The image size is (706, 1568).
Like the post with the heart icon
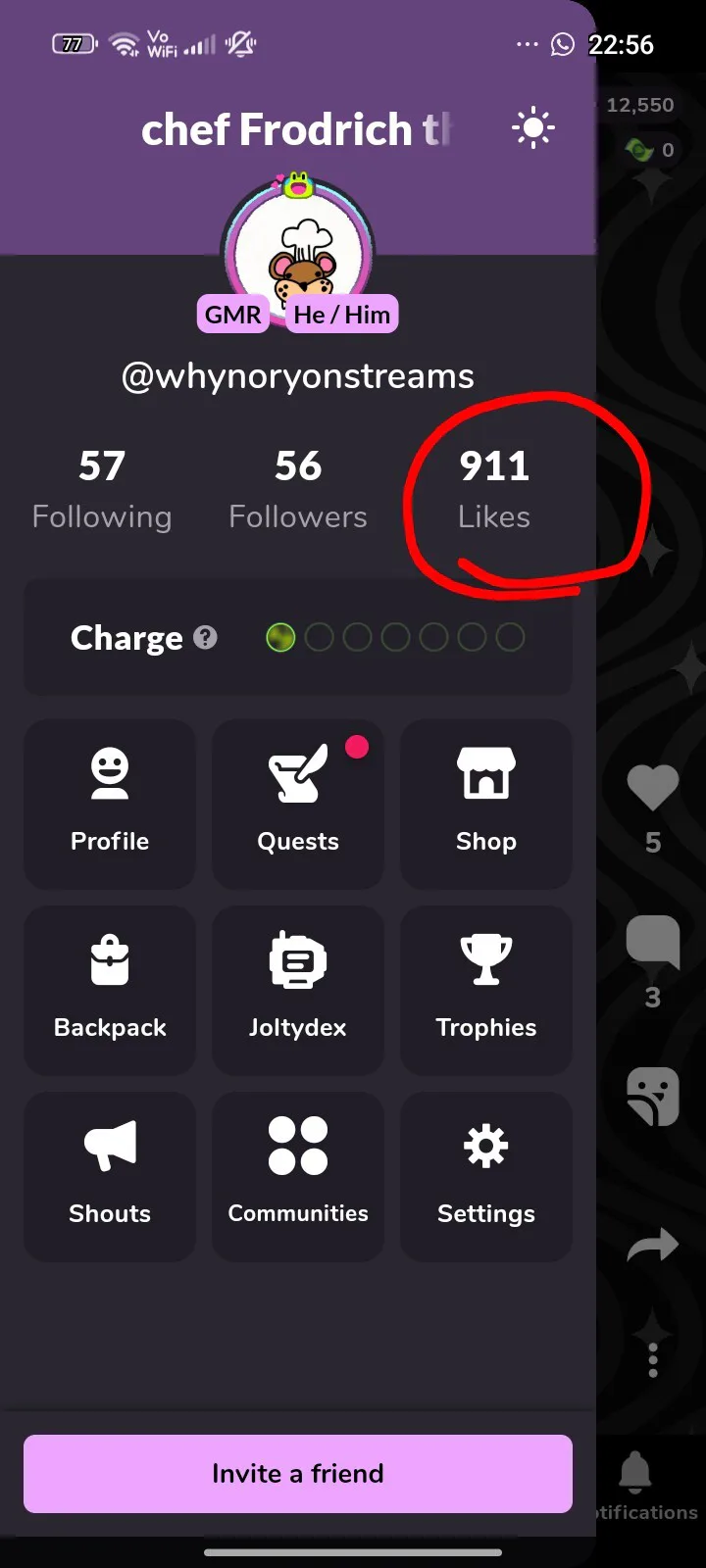(x=652, y=787)
